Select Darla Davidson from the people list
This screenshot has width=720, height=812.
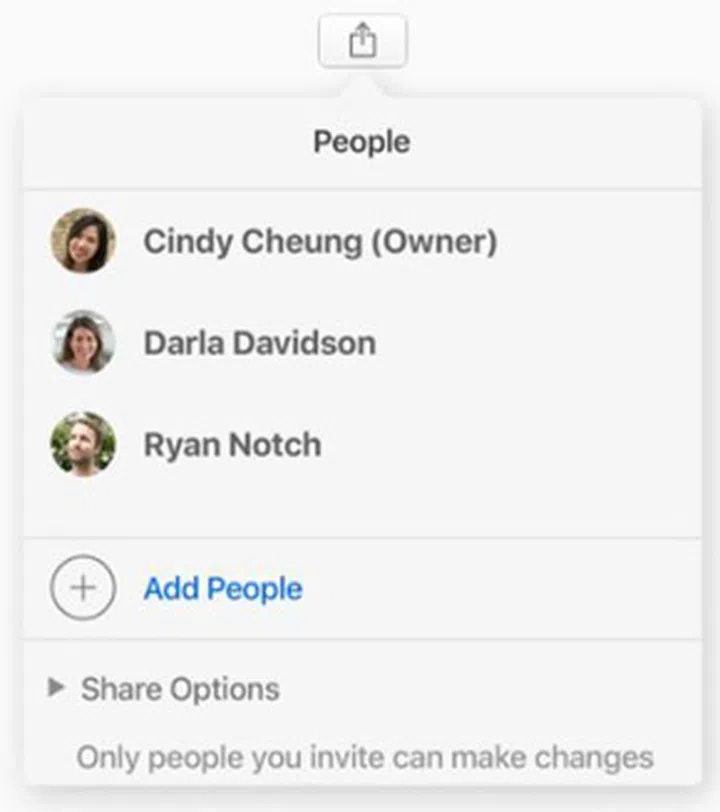(x=260, y=343)
